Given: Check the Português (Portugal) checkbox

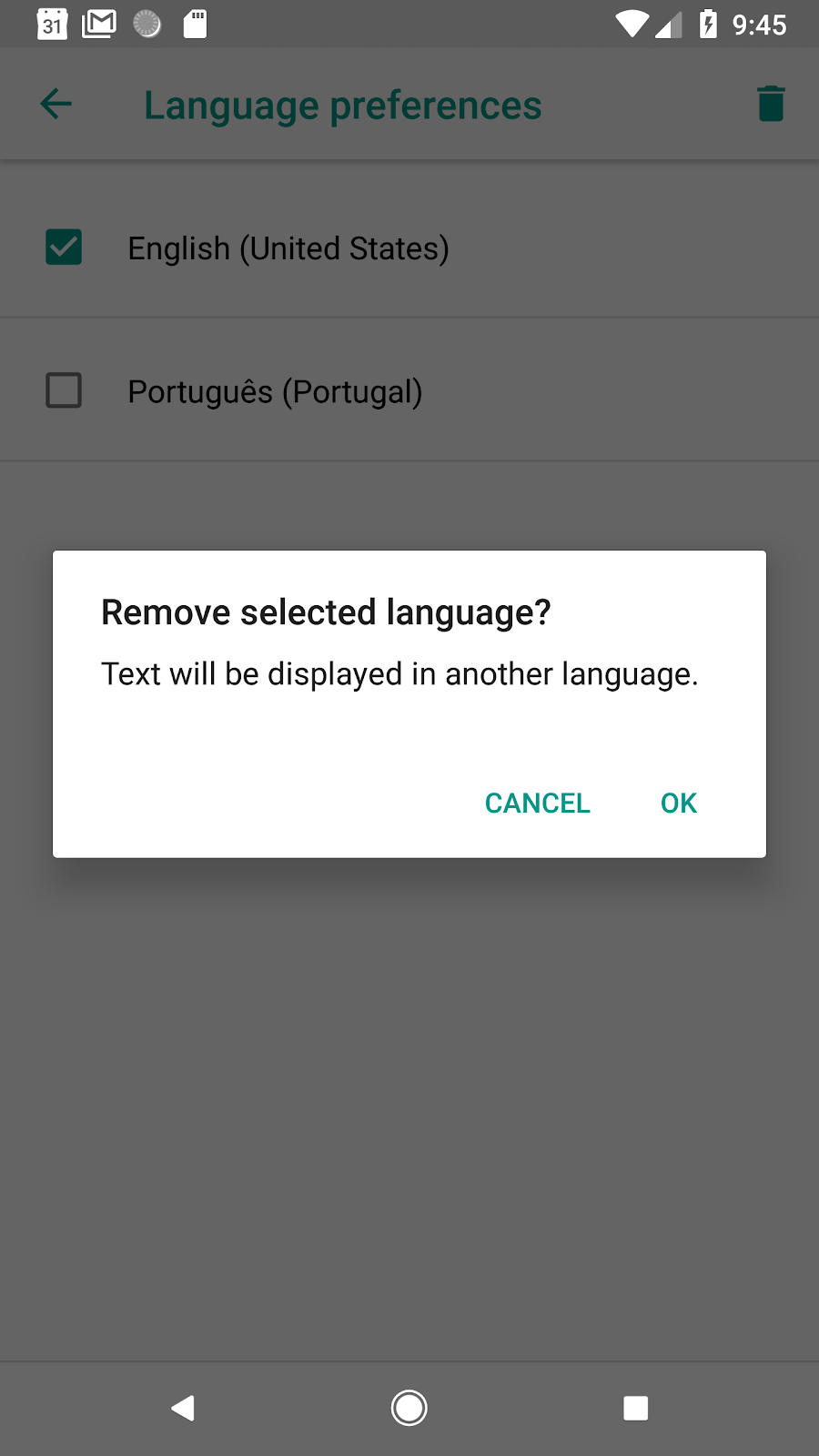Looking at the screenshot, I should 63,390.
